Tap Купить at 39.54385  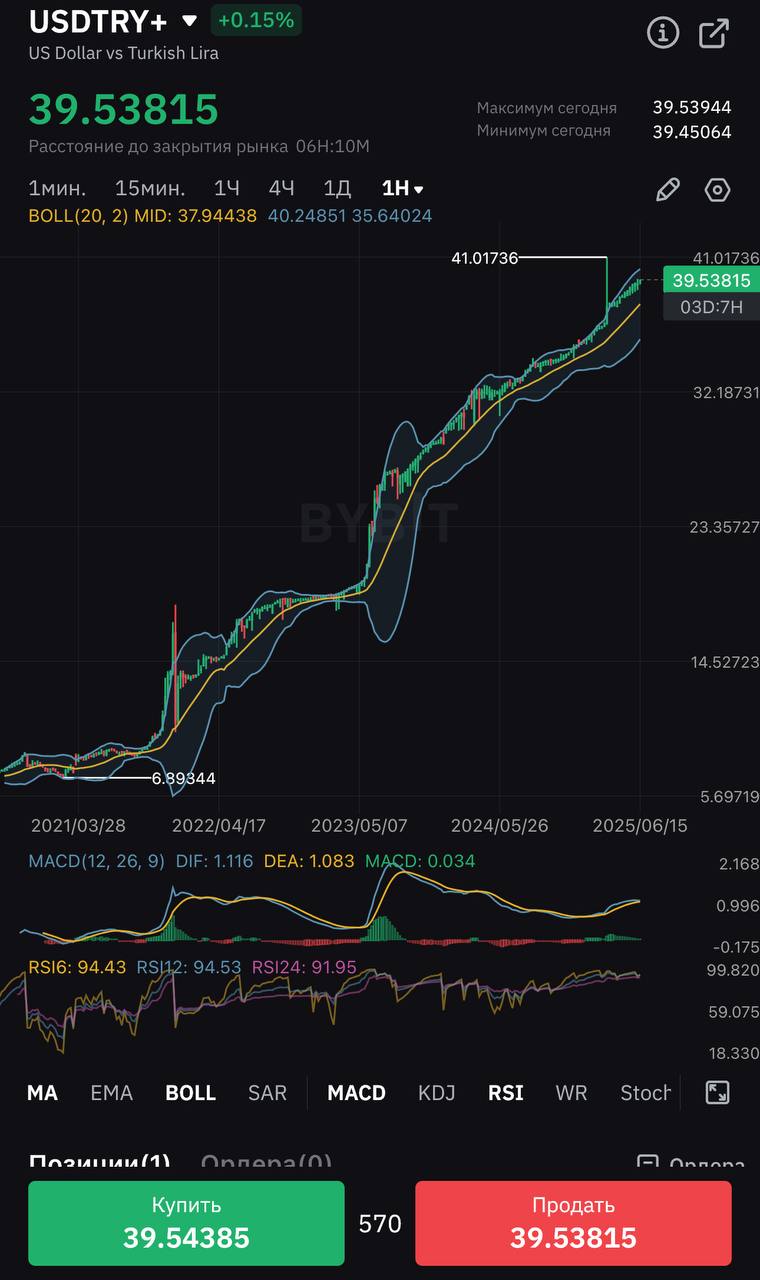pyautogui.click(x=186, y=1223)
